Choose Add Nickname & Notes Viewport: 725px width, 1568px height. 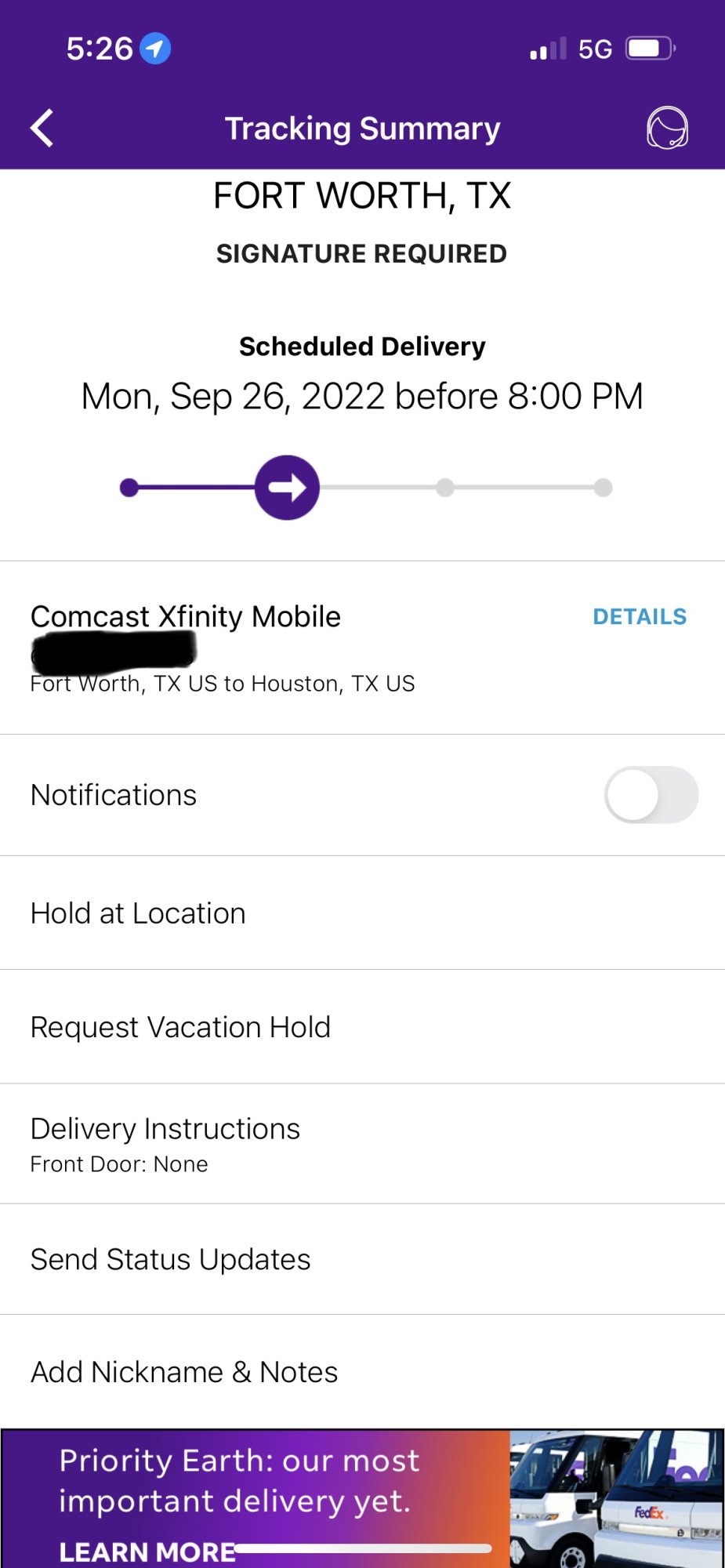pyautogui.click(x=184, y=1373)
